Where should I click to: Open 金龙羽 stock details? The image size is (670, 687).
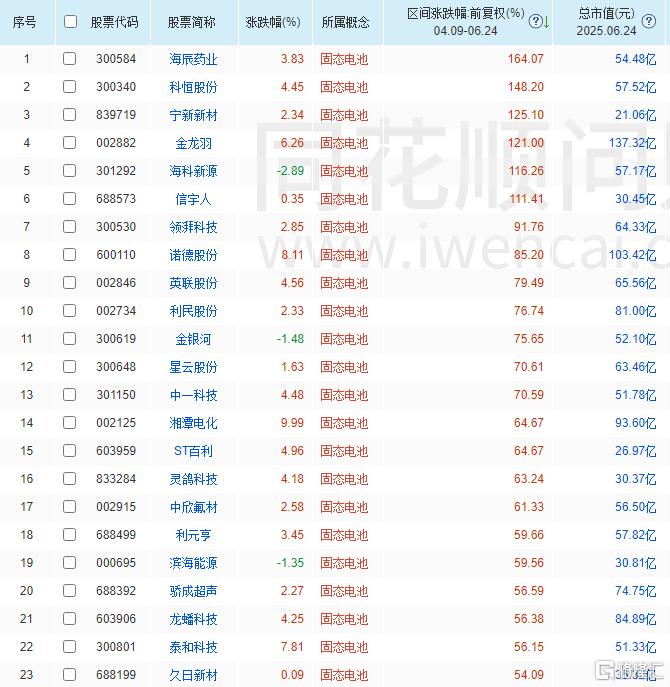[193, 143]
